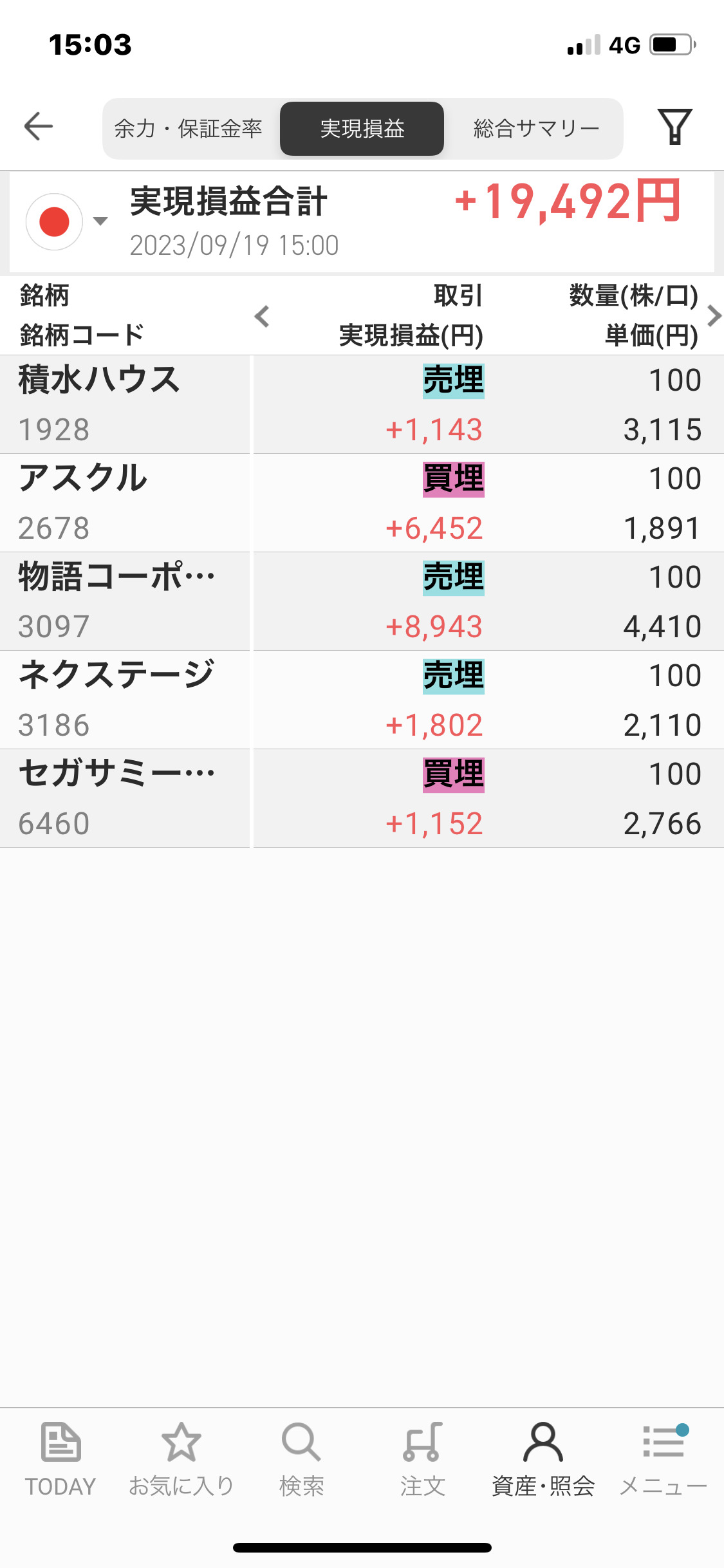Switch to the 注文 order tab

tap(422, 1460)
